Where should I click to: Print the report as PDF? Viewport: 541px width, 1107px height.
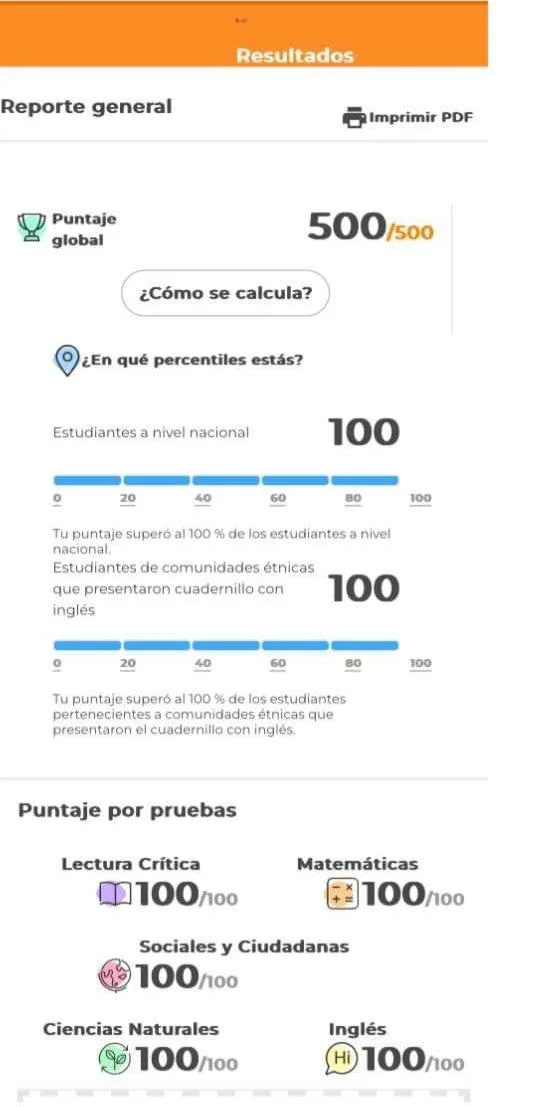(408, 117)
